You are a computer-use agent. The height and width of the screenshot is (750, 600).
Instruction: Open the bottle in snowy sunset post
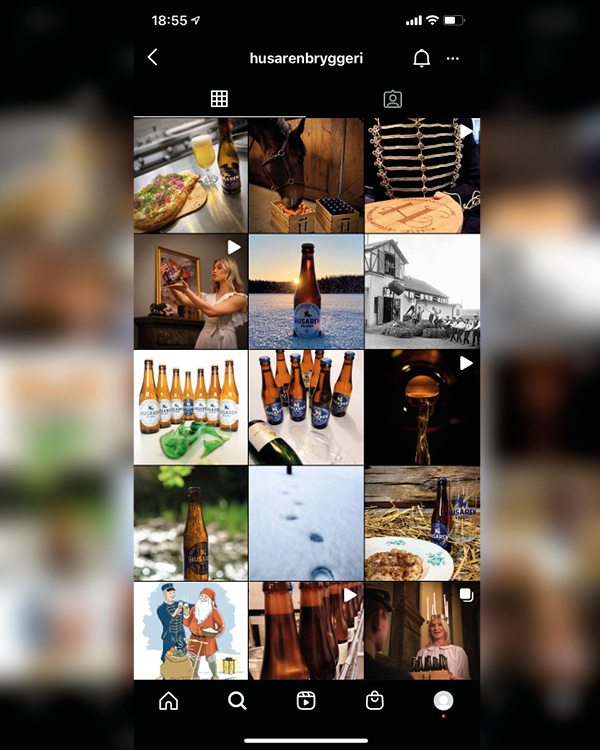click(x=306, y=291)
